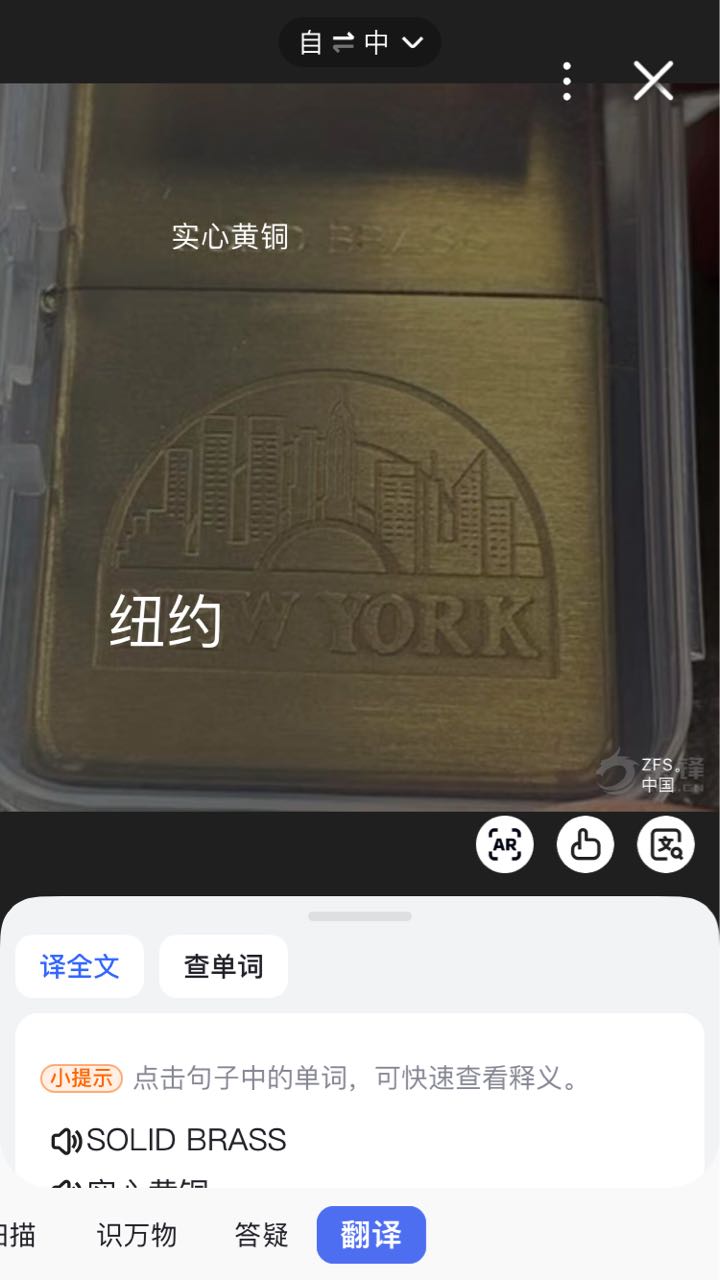Switch to 识万物 mode
The height and width of the screenshot is (1280, 720).
click(137, 1235)
